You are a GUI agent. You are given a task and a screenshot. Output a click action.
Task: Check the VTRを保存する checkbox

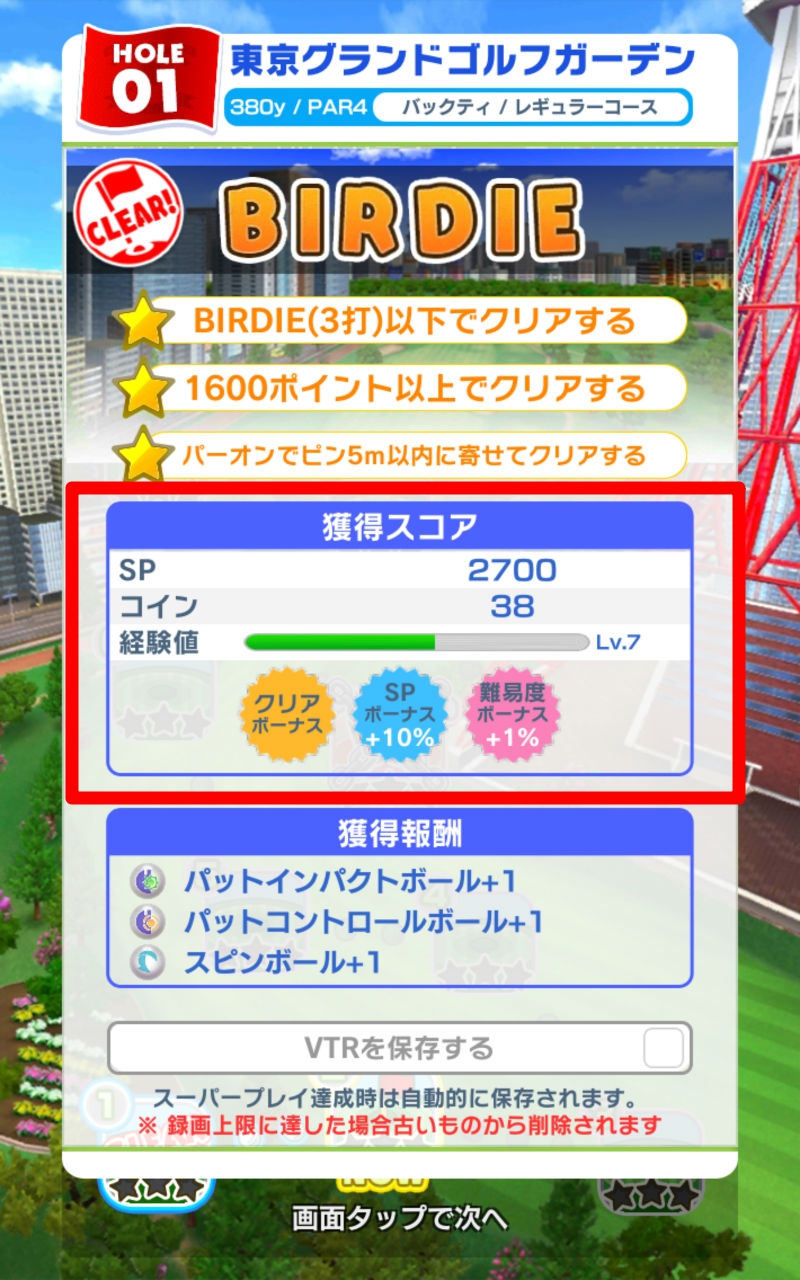[x=663, y=1049]
